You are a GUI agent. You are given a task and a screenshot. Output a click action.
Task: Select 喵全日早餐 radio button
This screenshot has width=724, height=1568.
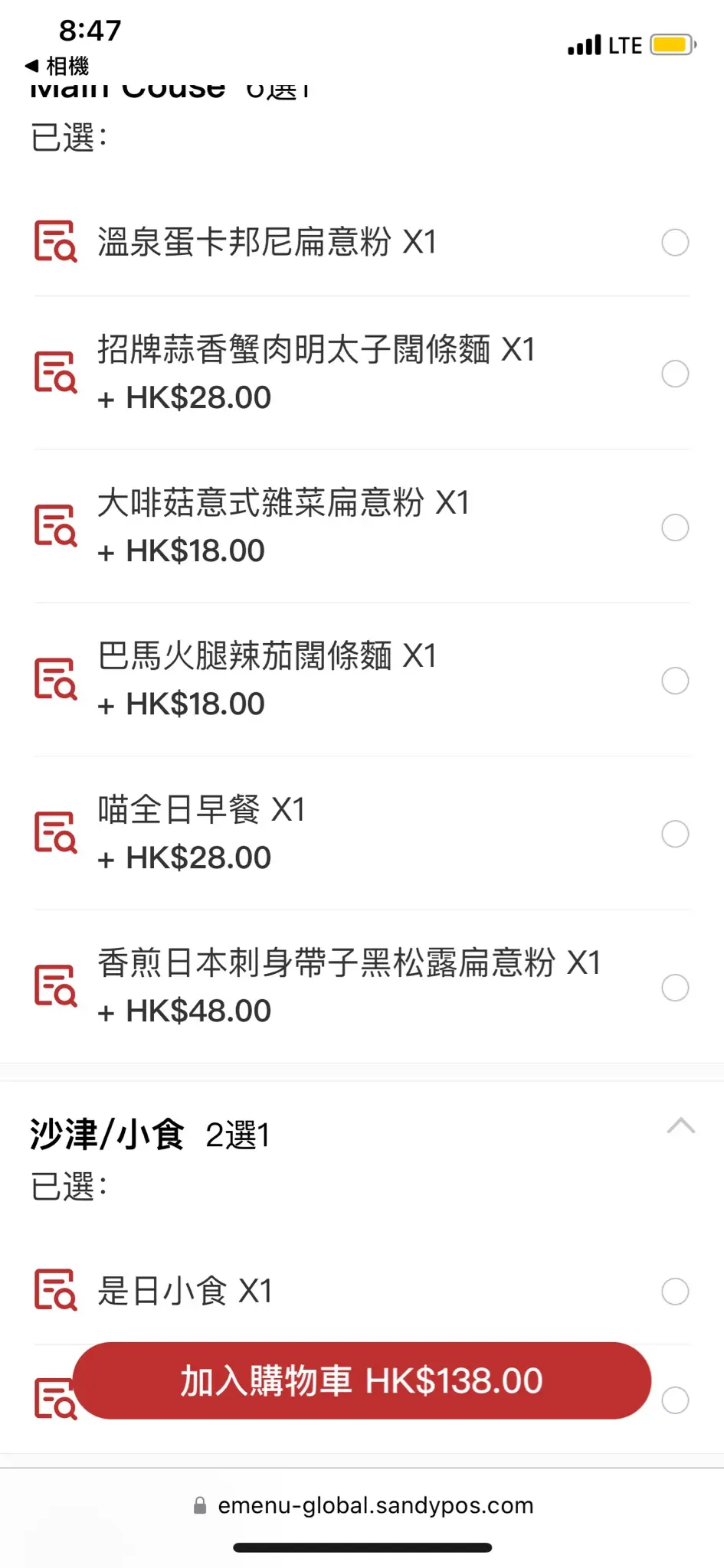[675, 834]
